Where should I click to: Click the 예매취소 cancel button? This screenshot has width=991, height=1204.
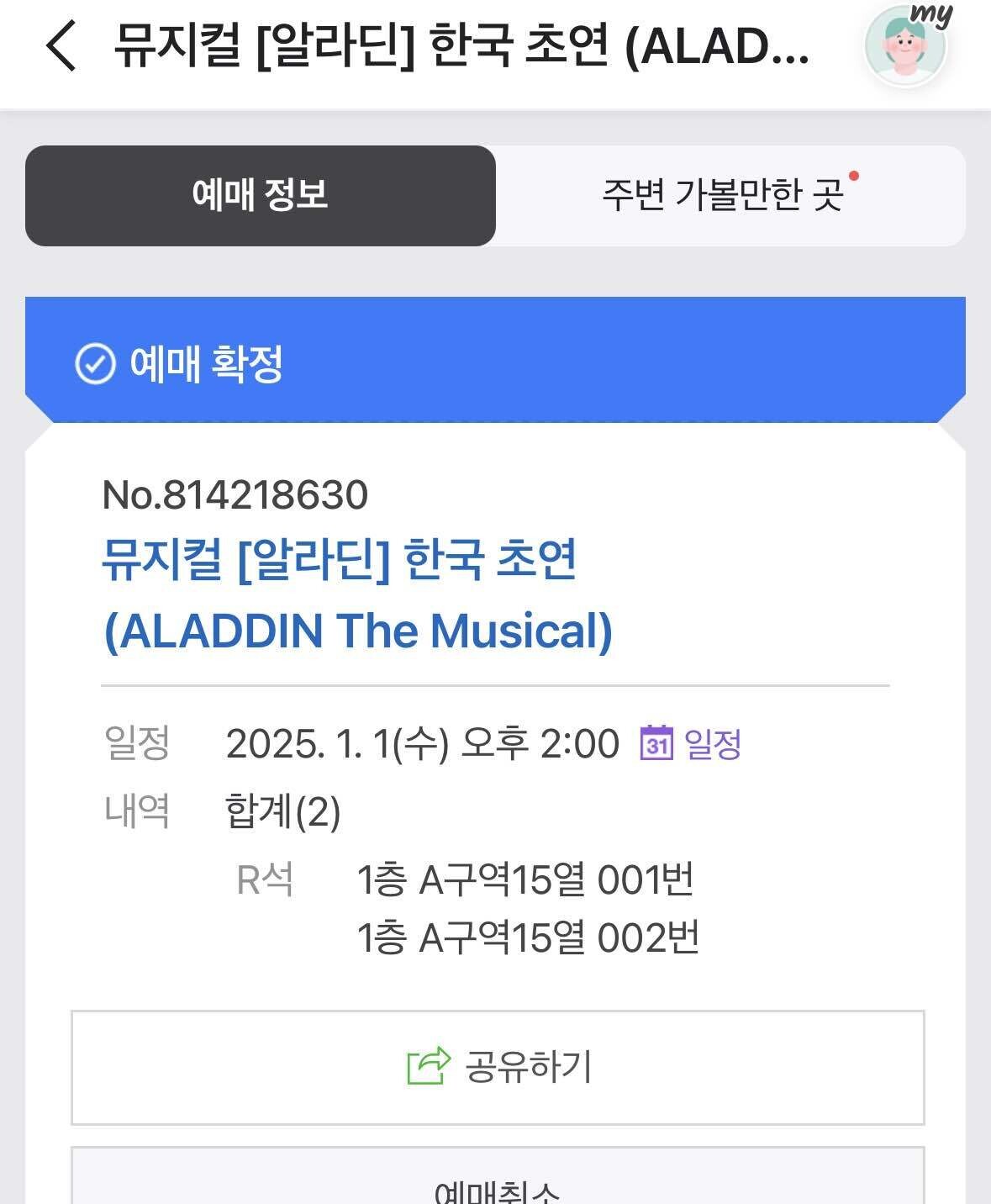click(x=496, y=1191)
